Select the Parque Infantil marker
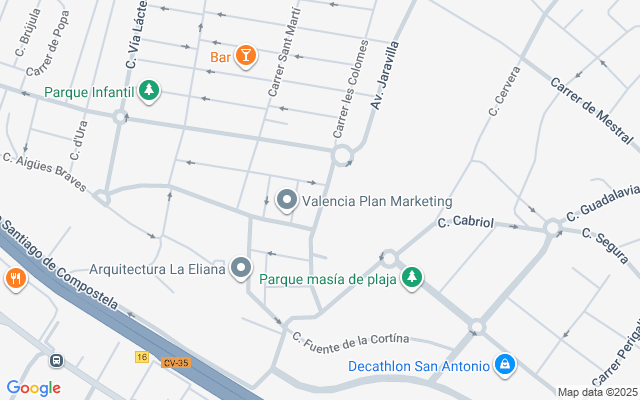 click(x=149, y=92)
